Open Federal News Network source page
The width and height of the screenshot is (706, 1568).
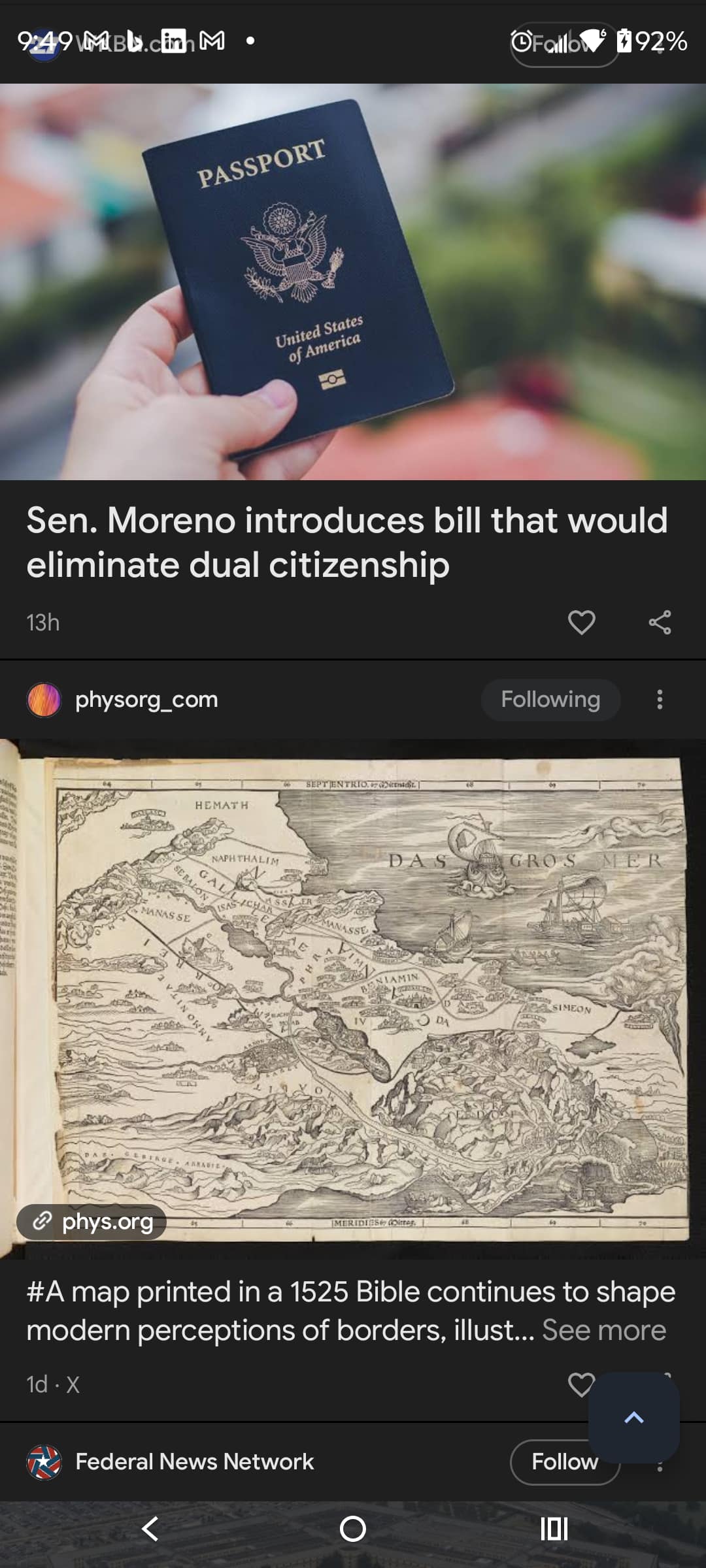coord(194,1462)
